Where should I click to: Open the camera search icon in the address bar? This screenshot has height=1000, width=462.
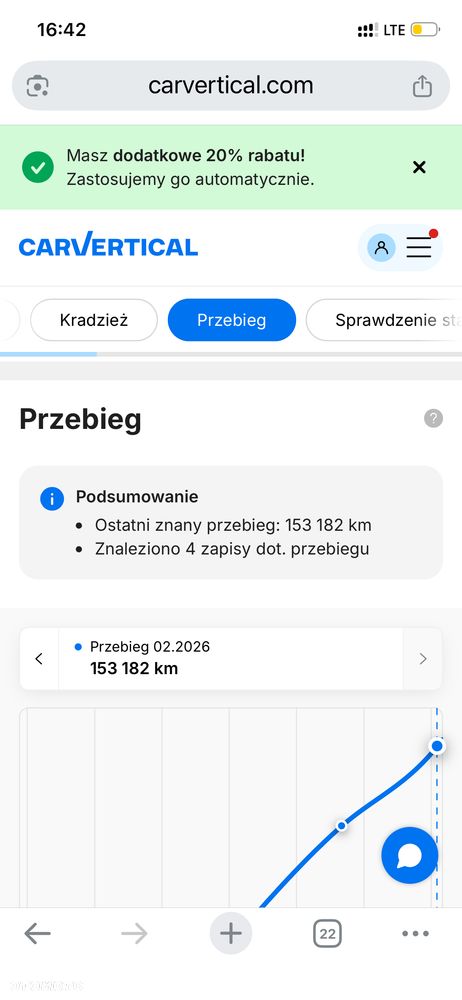tap(38, 85)
